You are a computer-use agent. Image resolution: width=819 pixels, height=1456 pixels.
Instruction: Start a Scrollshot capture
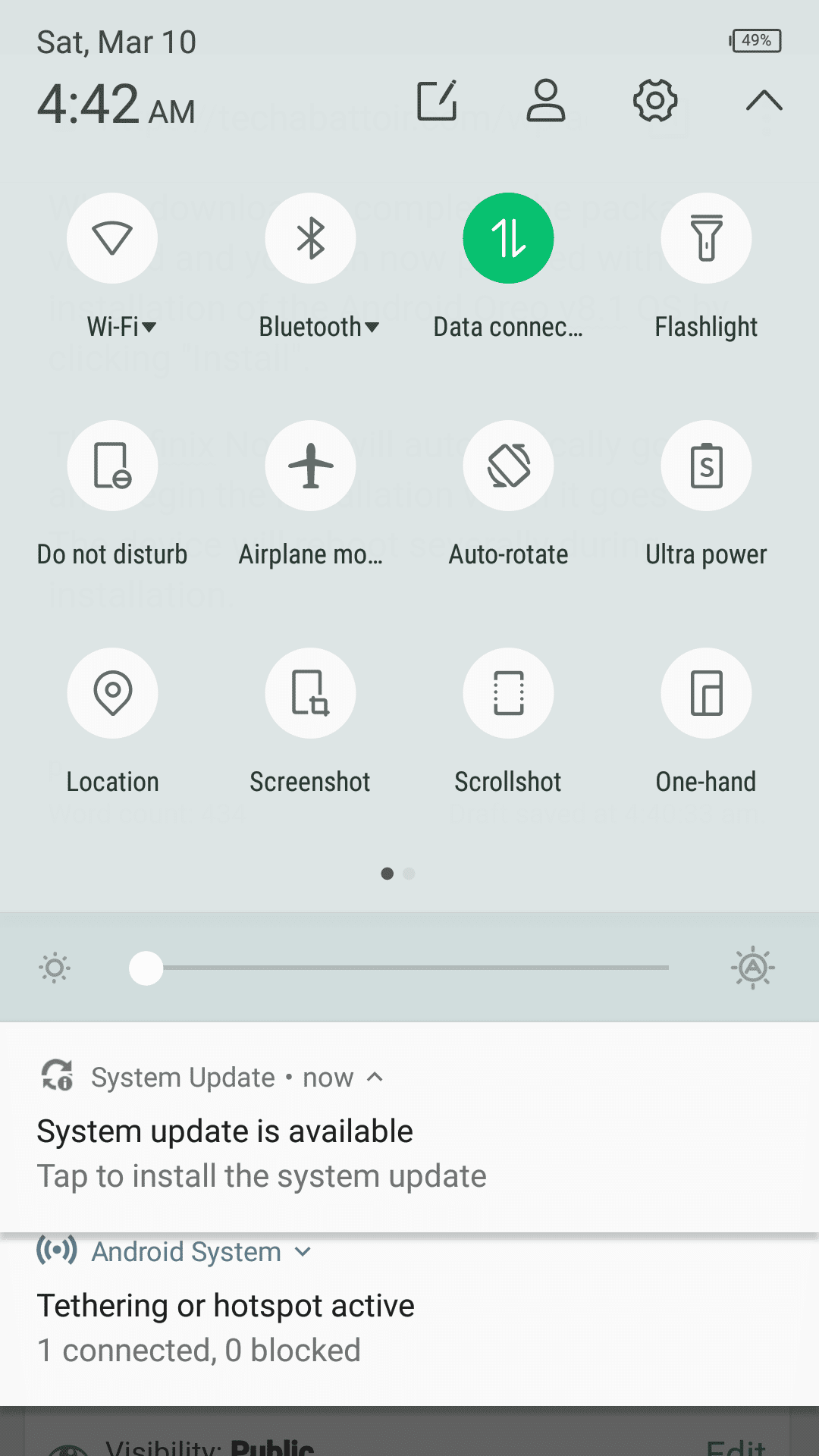[x=508, y=693]
